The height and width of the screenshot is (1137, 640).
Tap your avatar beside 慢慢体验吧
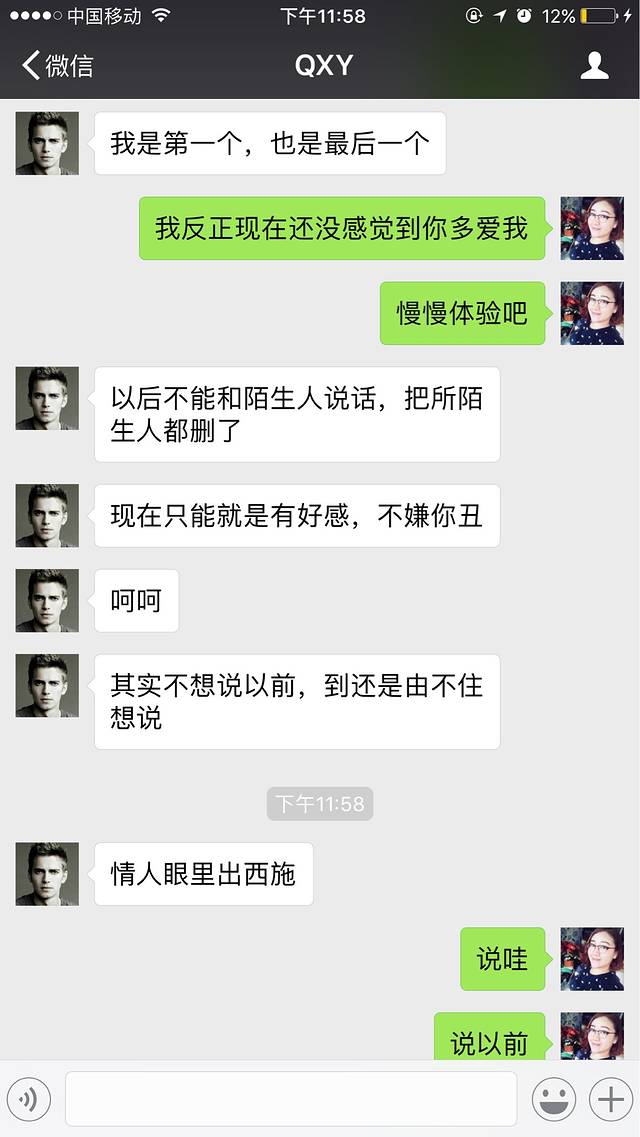[592, 313]
